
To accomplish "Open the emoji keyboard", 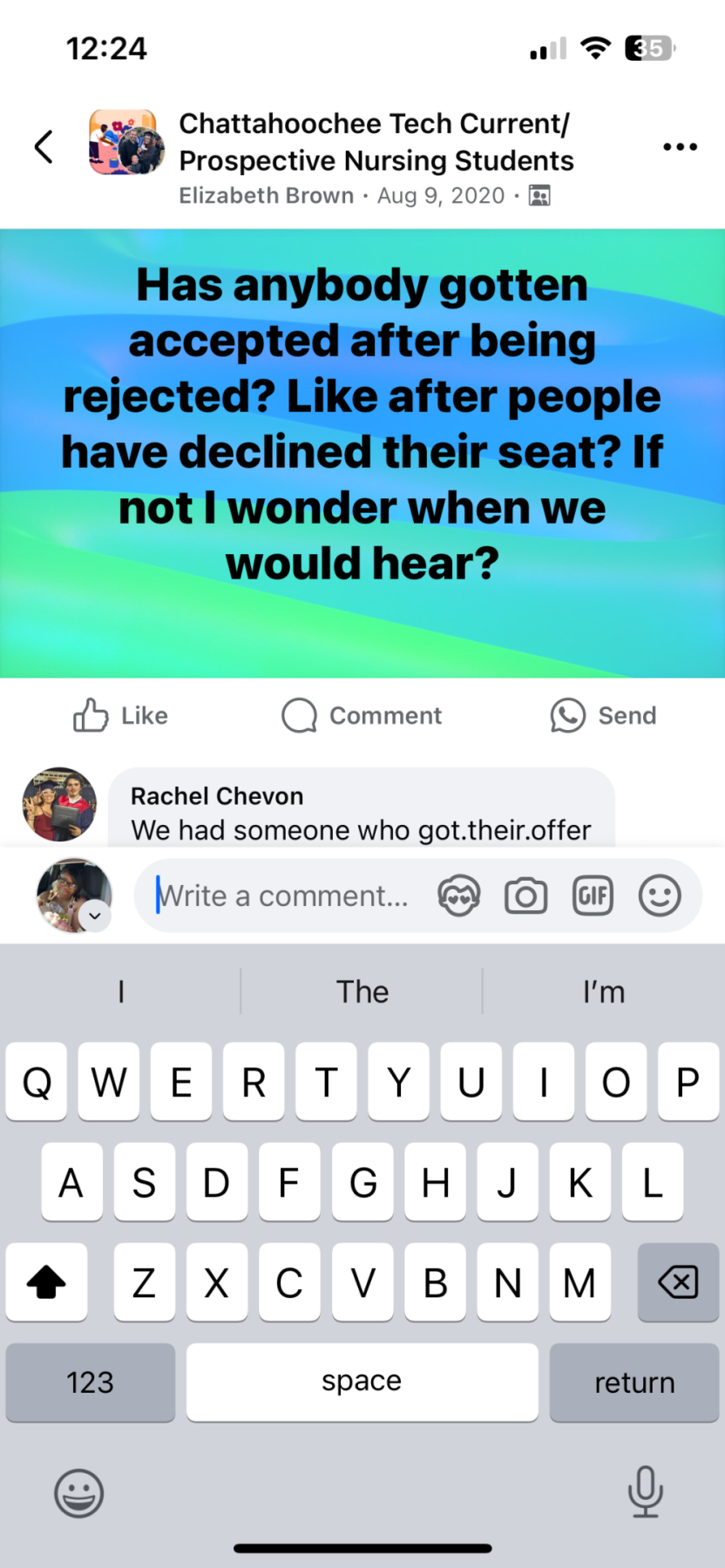I will tap(79, 1493).
